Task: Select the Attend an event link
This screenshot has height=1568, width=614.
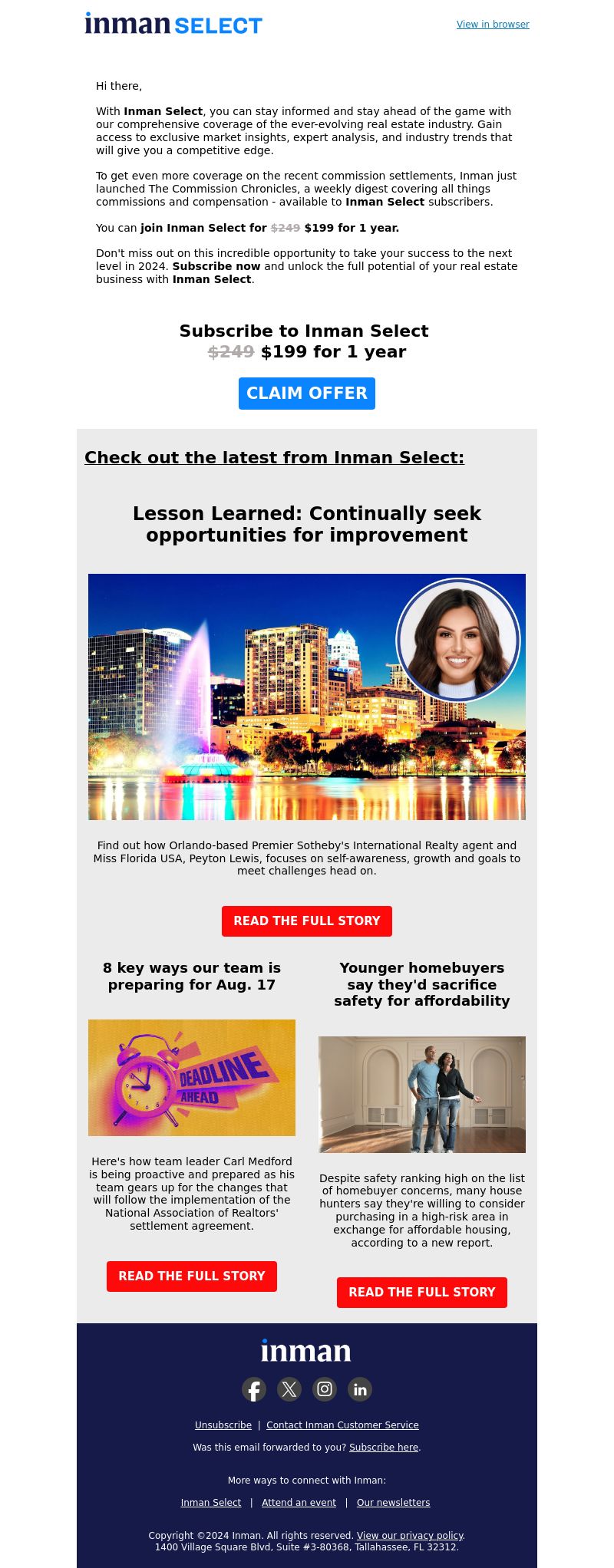Action: click(299, 1502)
